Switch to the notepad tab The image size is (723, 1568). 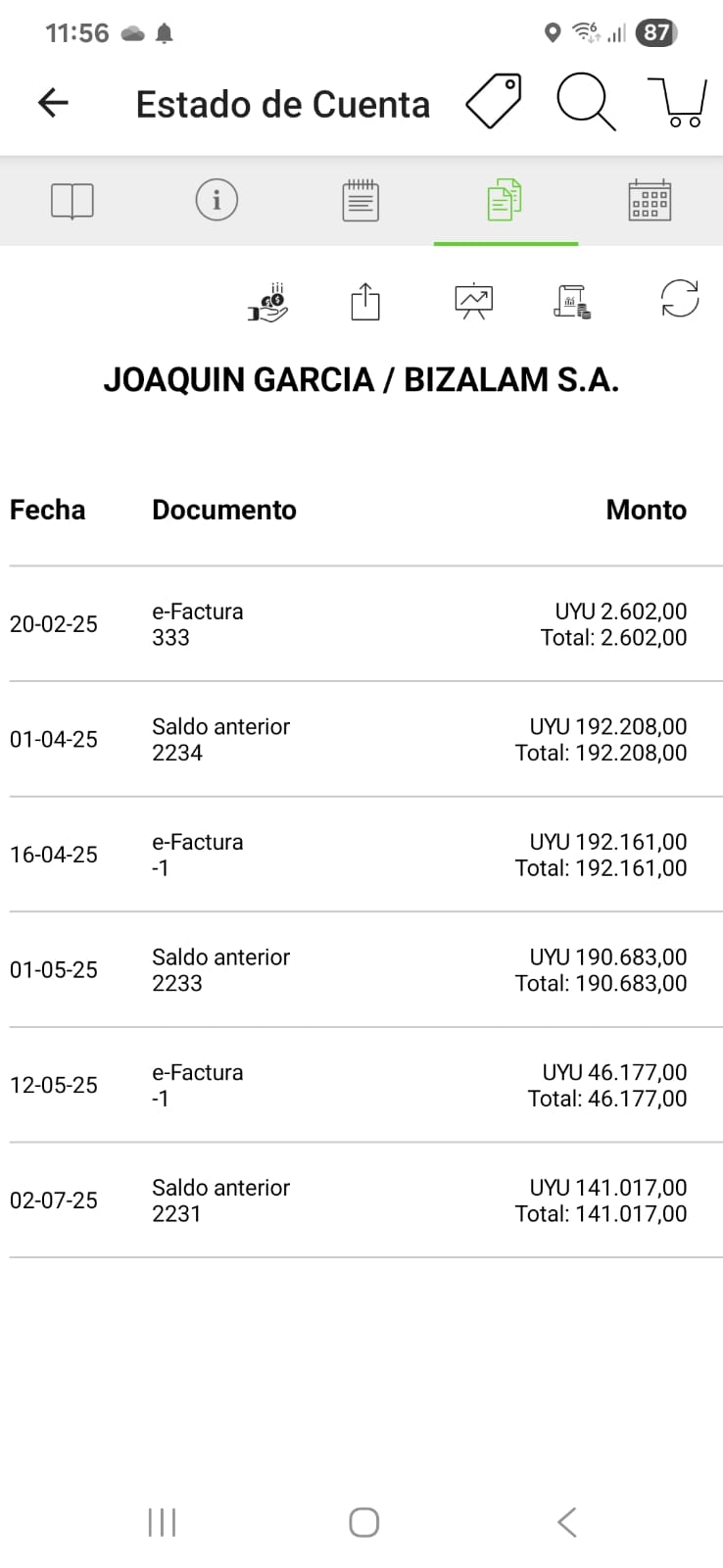click(x=361, y=201)
